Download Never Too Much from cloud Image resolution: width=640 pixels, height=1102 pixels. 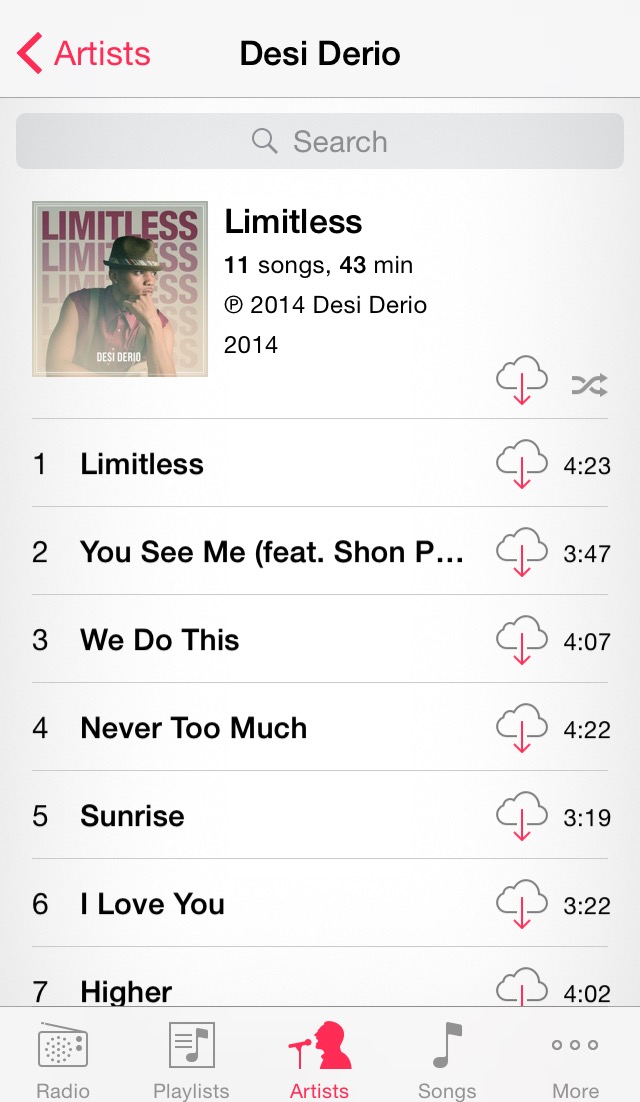521,728
